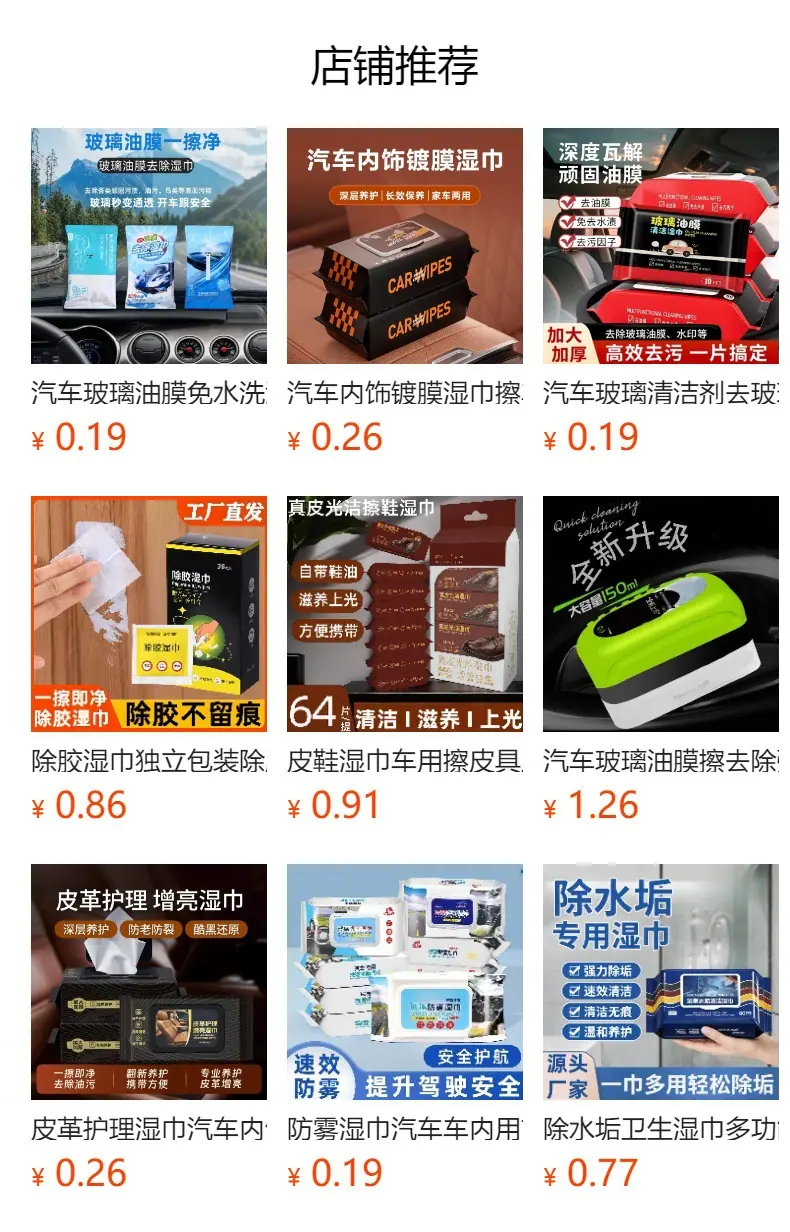This screenshot has height=1232, width=790.
Task: Open the 汽车内饰镀膜湿巾 product card
Action: (x=405, y=291)
